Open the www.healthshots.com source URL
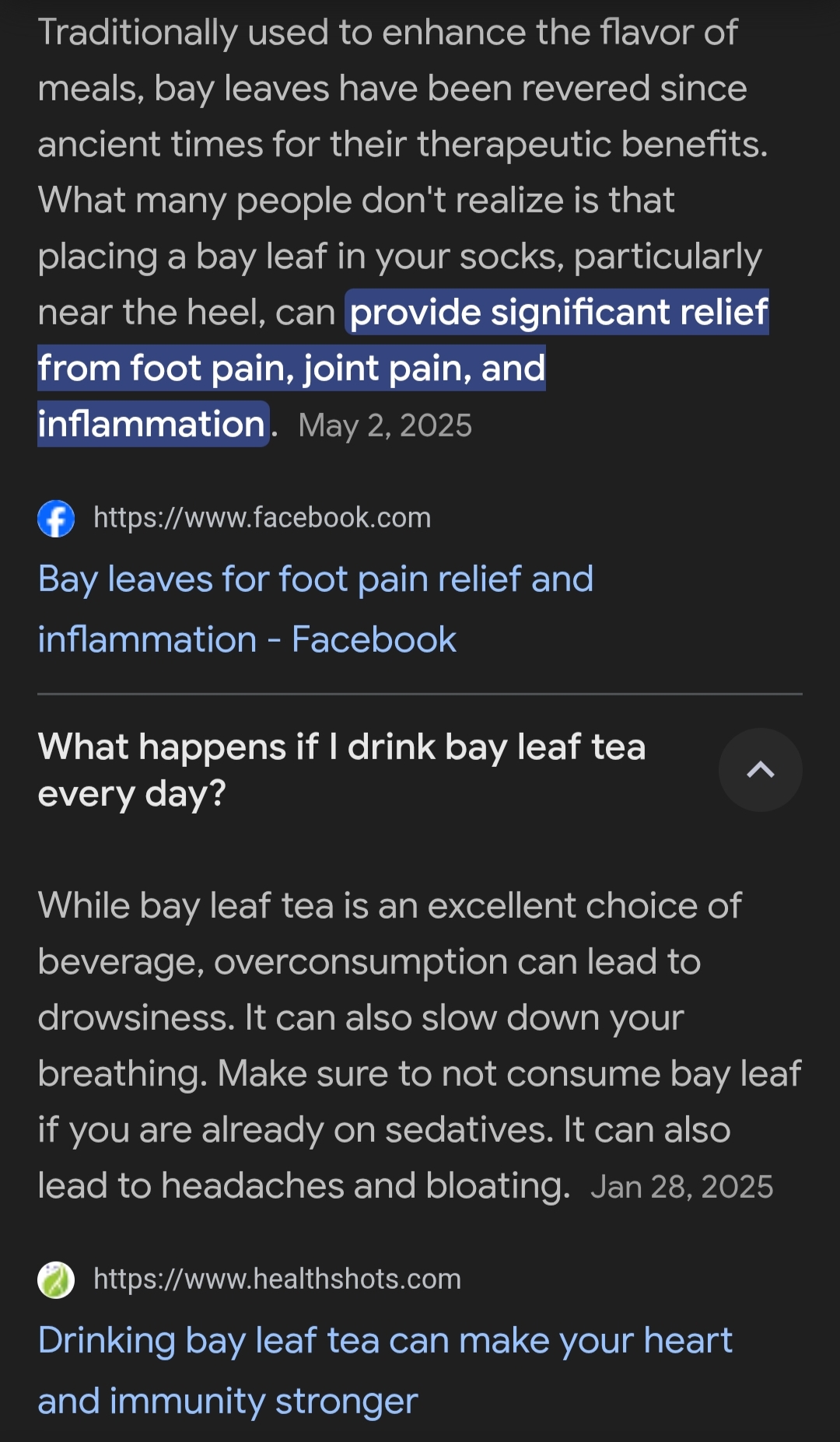Screen dimensions: 840x1442 tap(277, 1279)
